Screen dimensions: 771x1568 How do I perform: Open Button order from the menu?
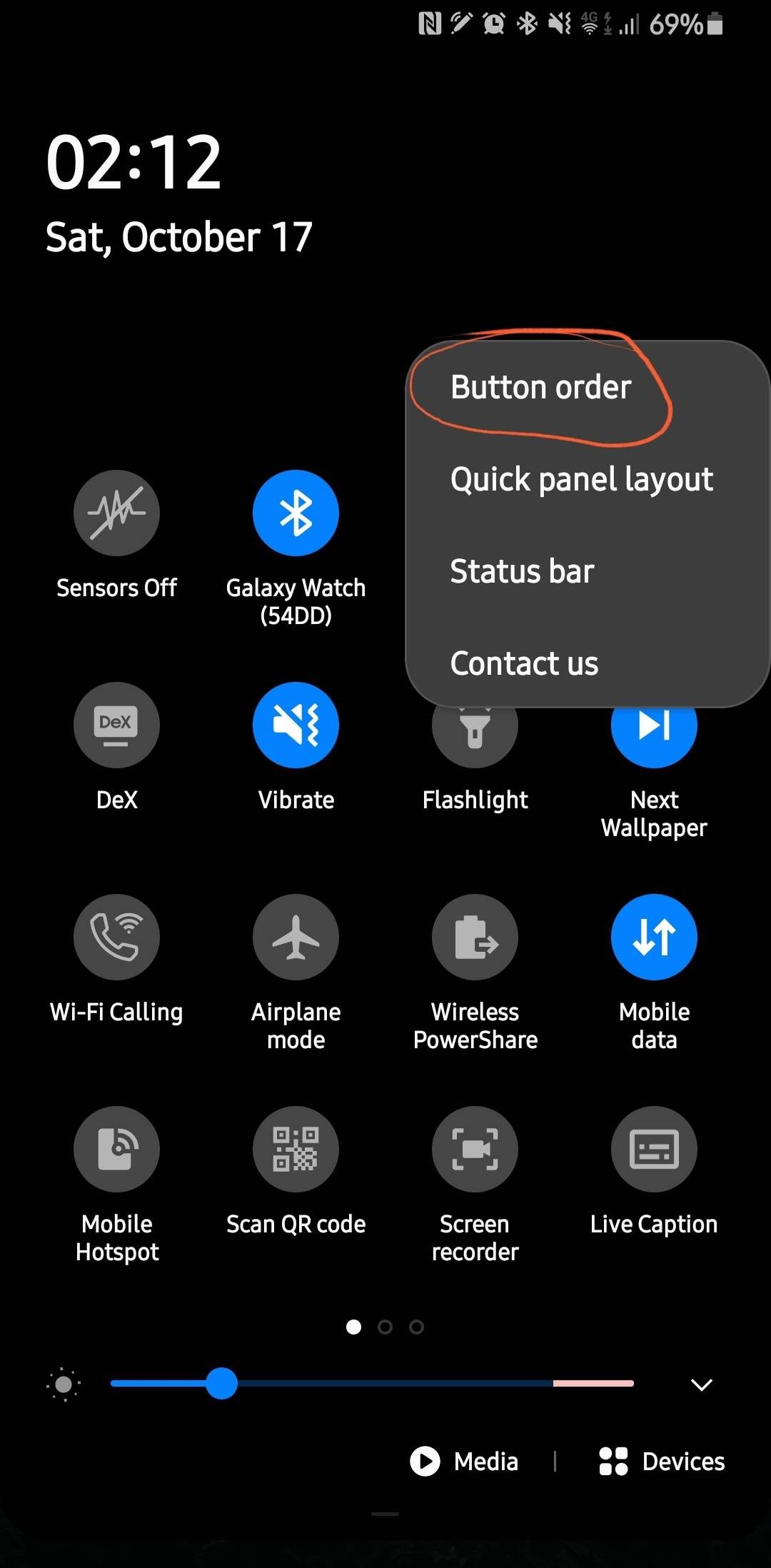coord(540,388)
